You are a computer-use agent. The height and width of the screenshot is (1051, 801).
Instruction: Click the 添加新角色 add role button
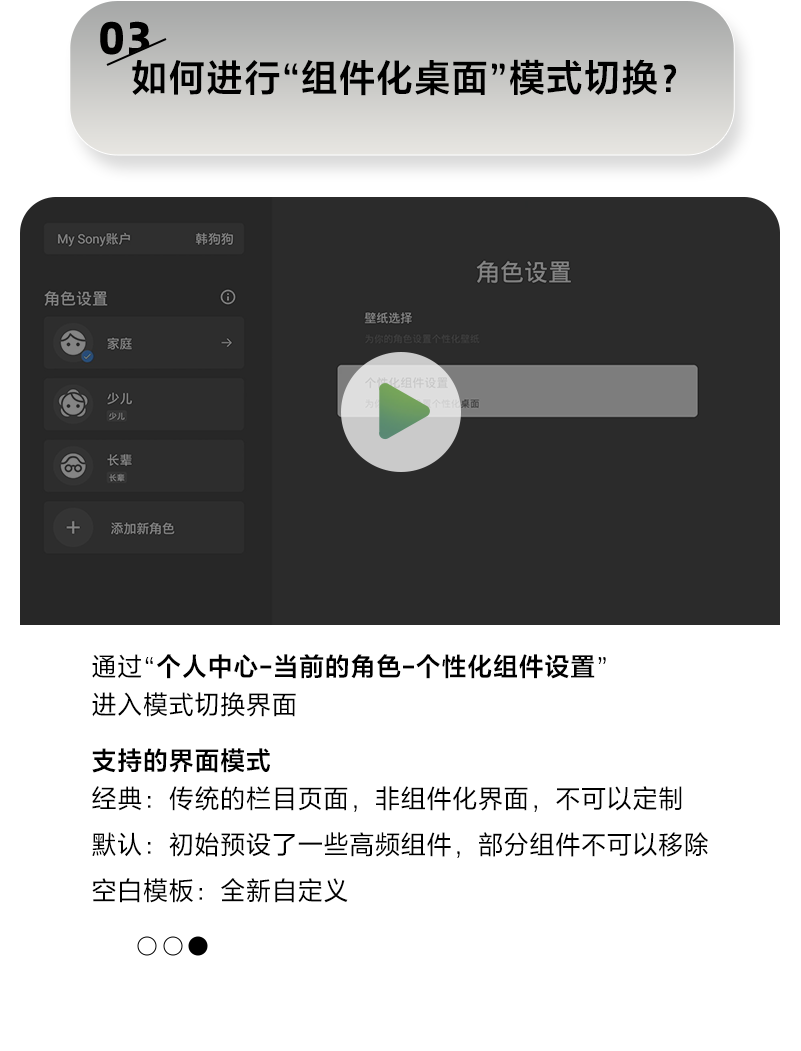[143, 527]
